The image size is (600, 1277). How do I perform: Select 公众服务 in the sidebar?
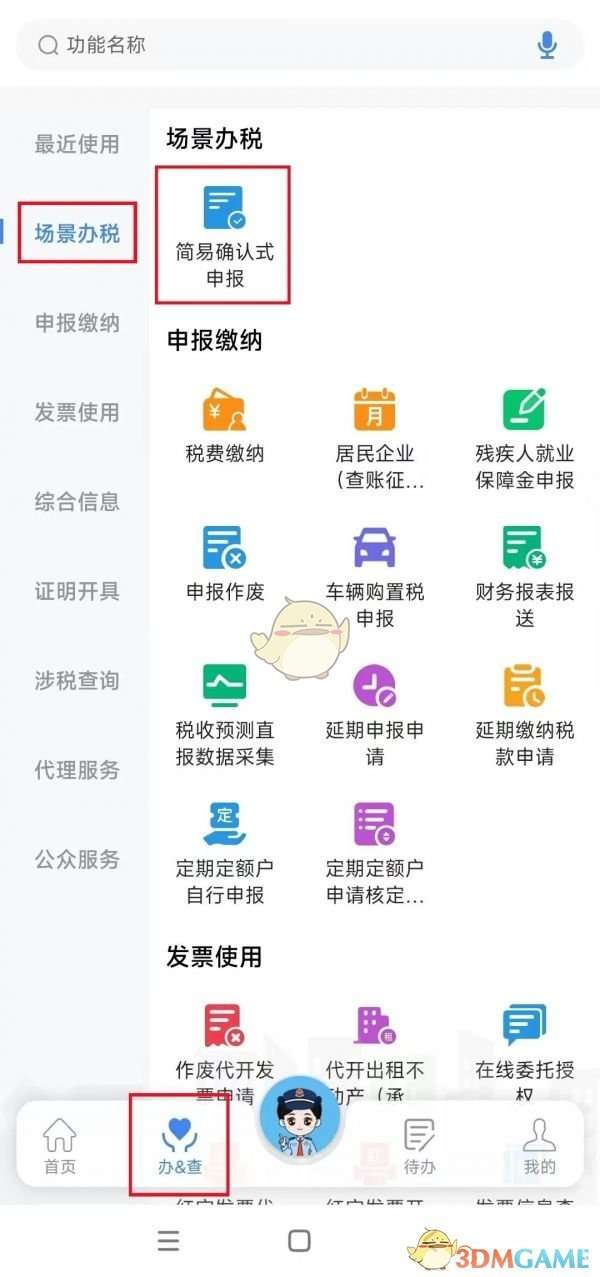(77, 859)
